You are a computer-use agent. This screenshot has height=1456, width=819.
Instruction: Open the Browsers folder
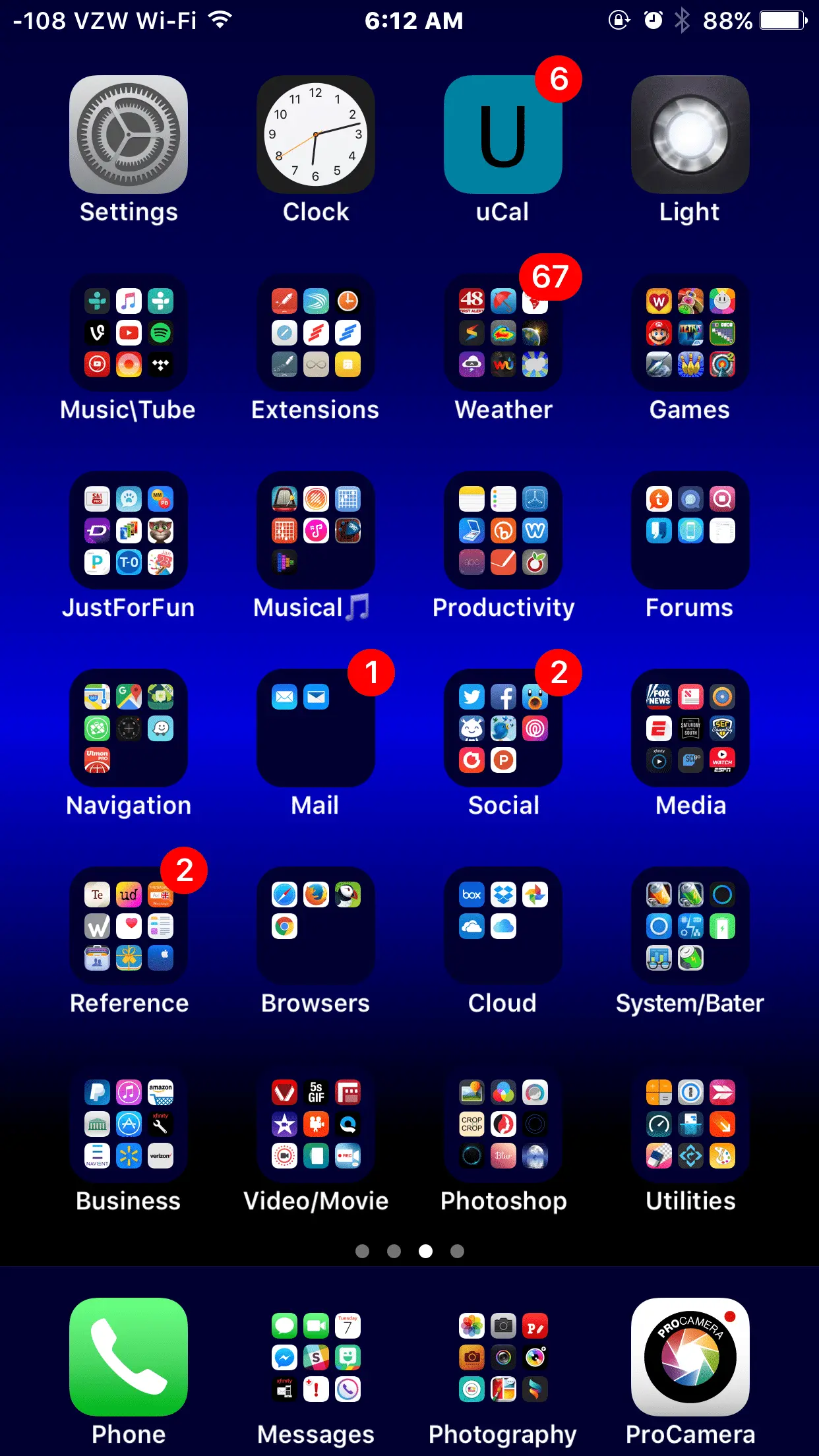point(316,926)
